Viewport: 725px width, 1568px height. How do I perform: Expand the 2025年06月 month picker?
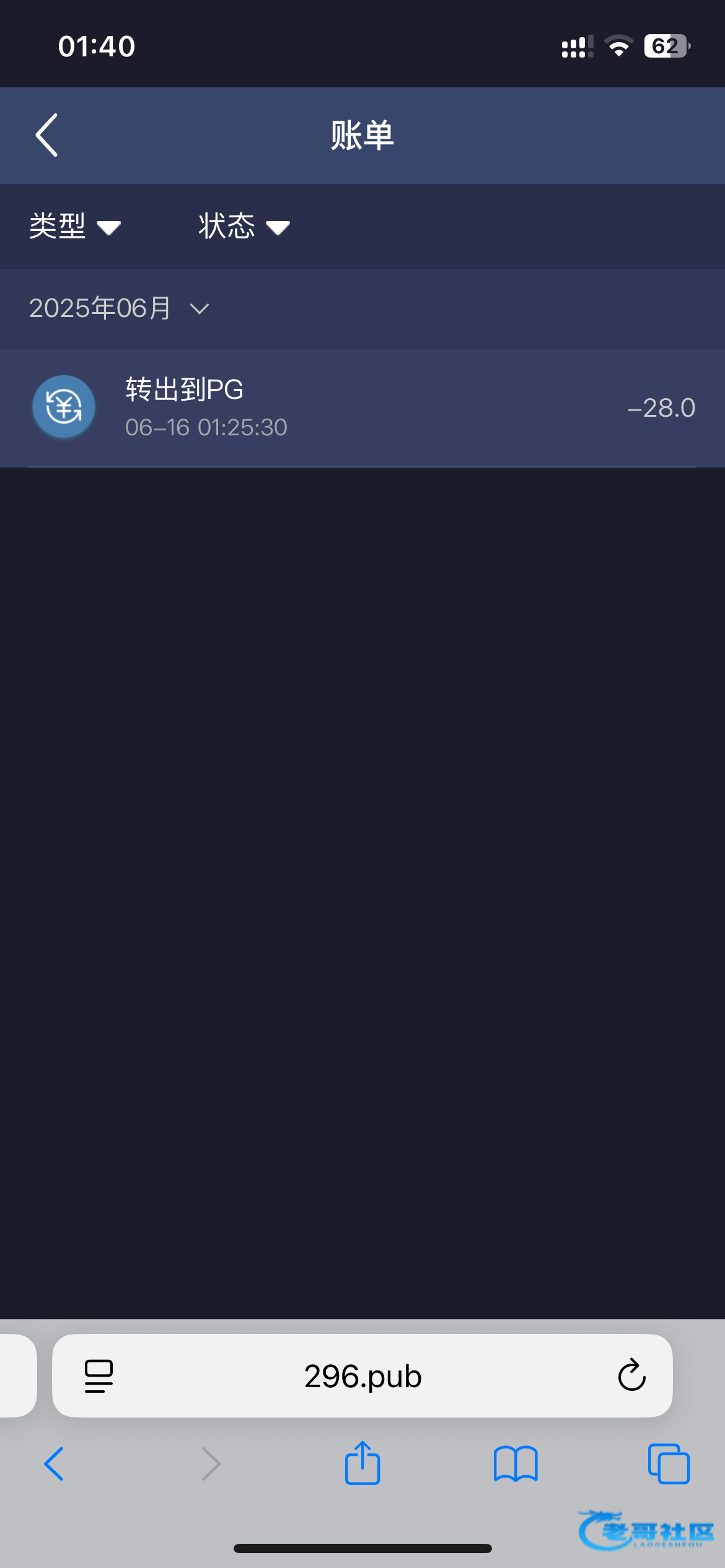(120, 308)
